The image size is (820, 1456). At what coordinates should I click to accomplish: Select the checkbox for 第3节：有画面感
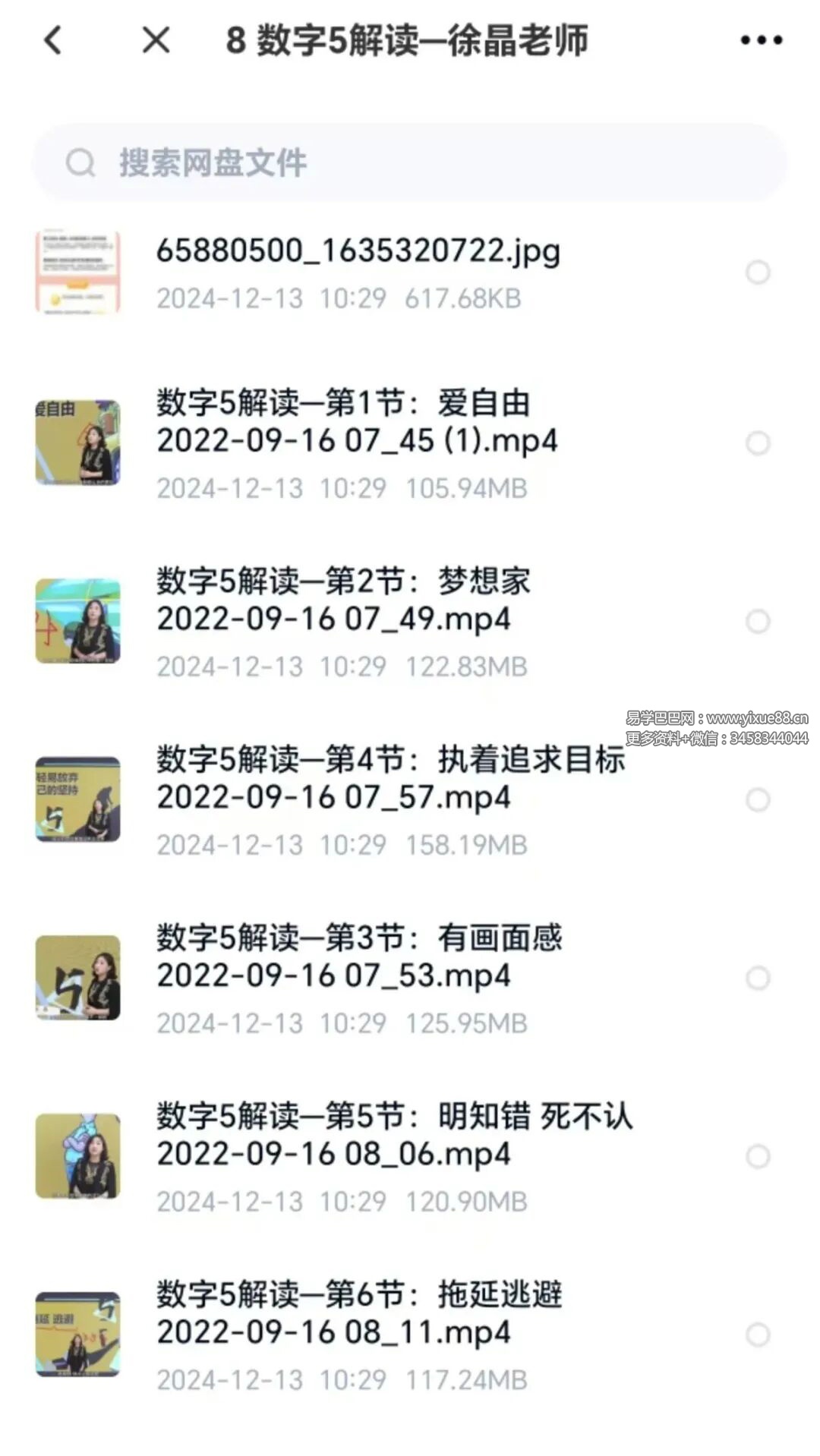coord(757,978)
